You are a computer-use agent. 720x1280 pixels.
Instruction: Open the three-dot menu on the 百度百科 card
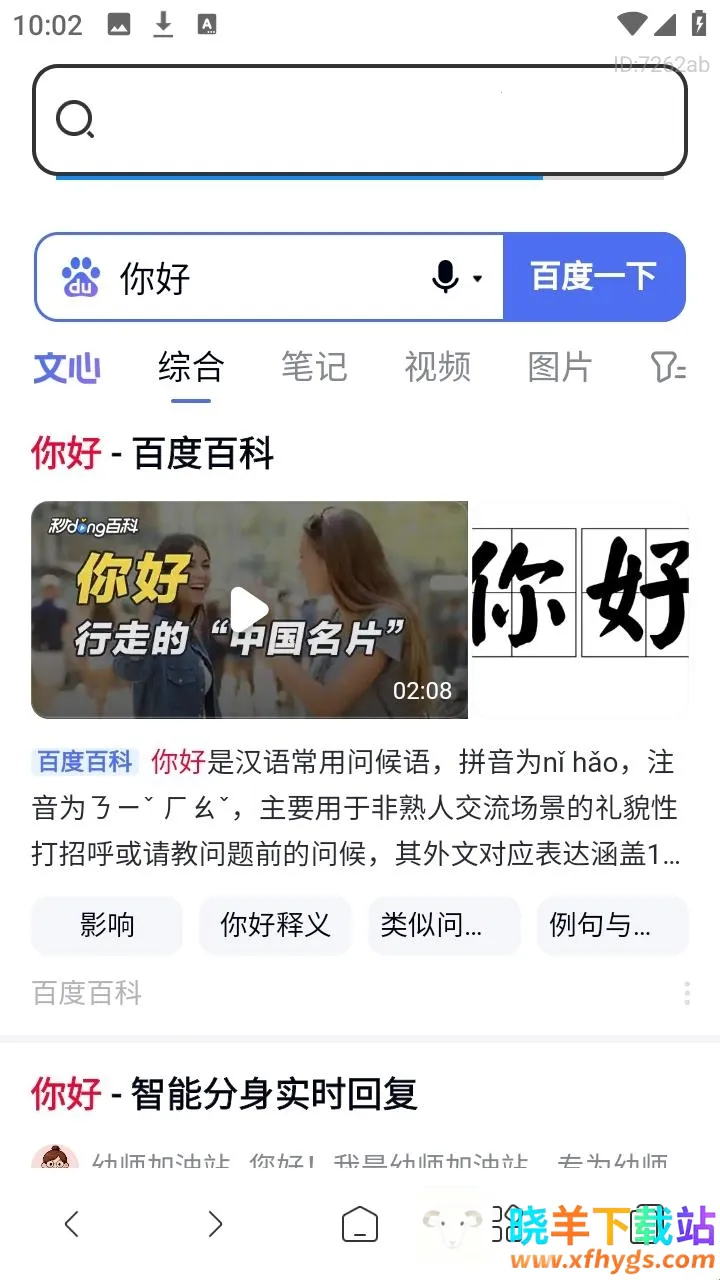pos(687,993)
